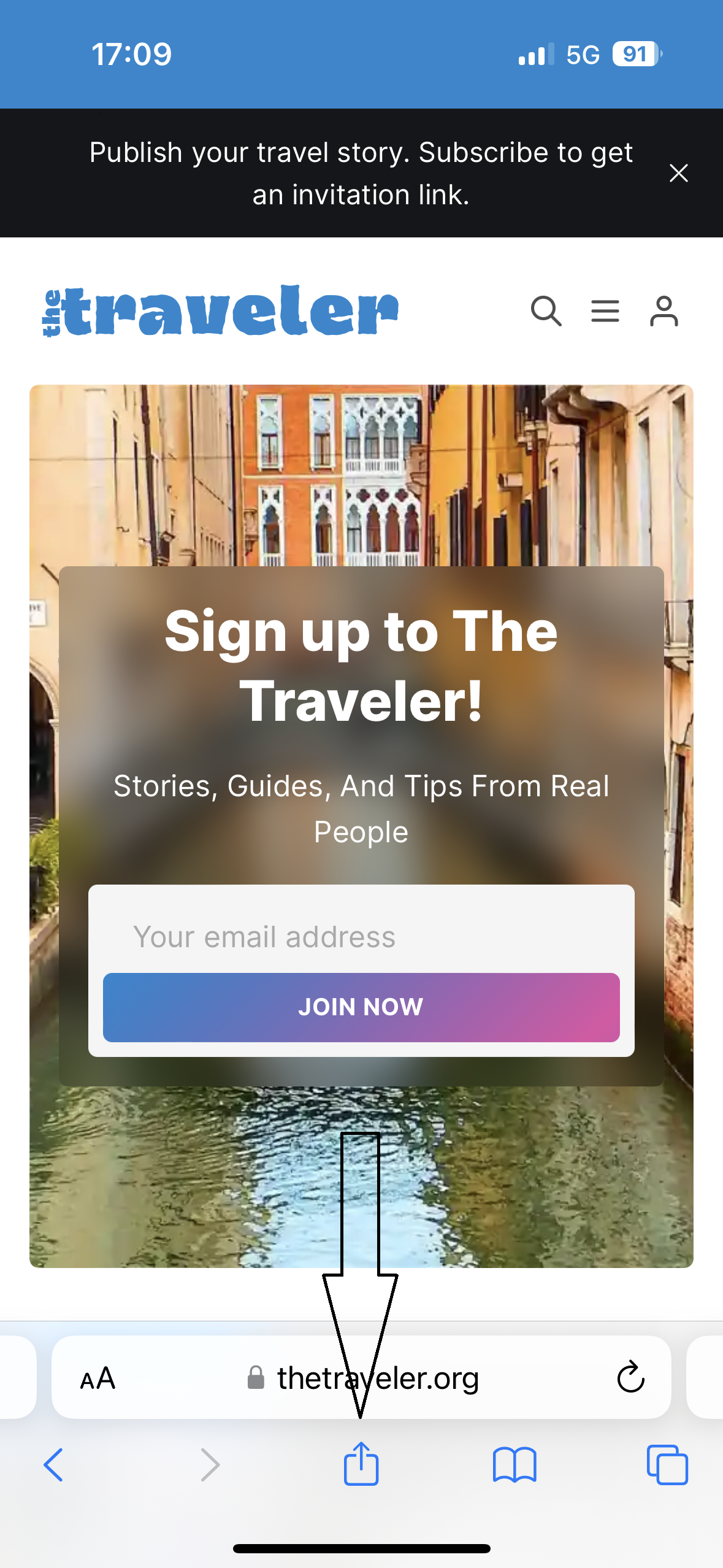
Task: Go back to previous page
Action: pos(54,1465)
